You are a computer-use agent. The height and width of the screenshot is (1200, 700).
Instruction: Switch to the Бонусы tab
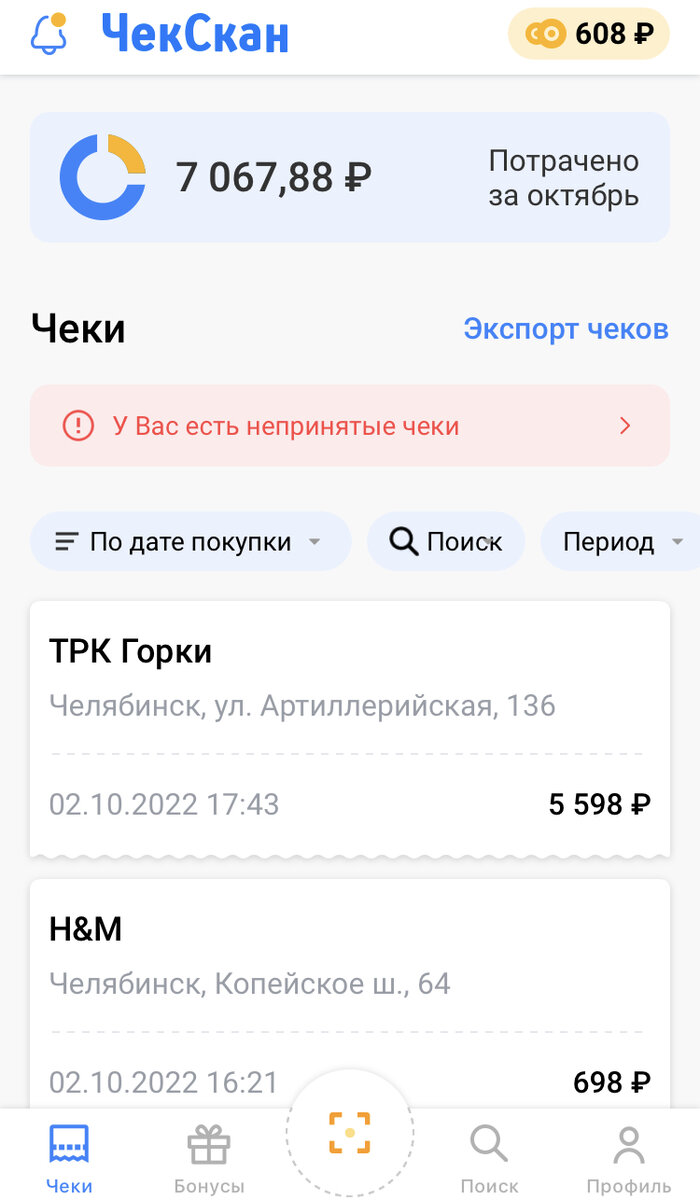coord(209,1158)
